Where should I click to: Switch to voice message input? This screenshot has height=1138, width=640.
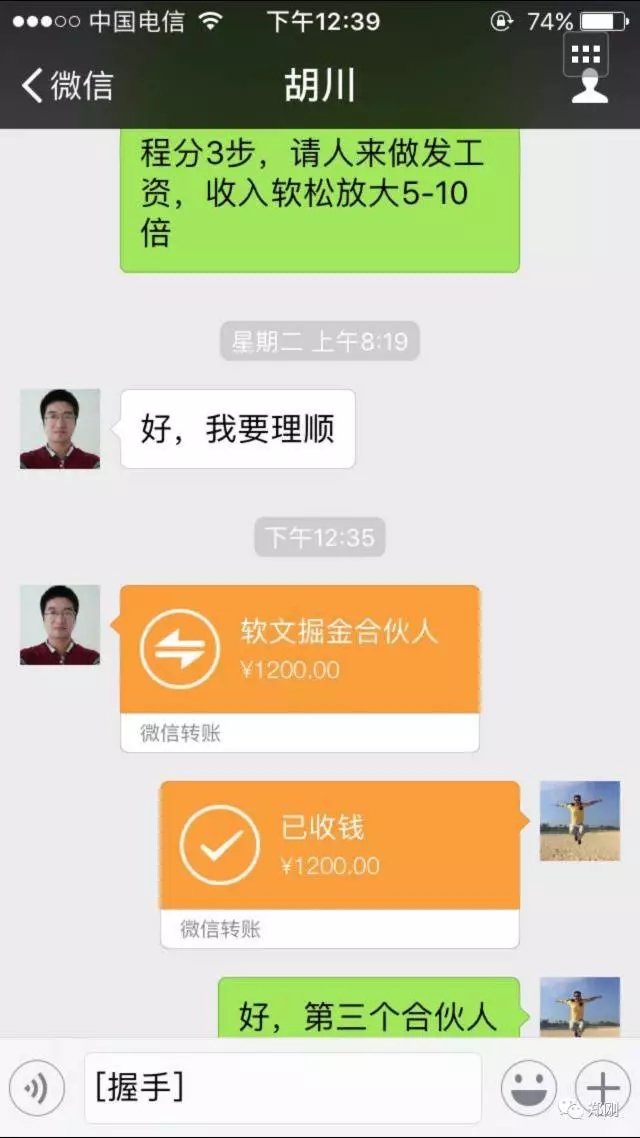37,1087
